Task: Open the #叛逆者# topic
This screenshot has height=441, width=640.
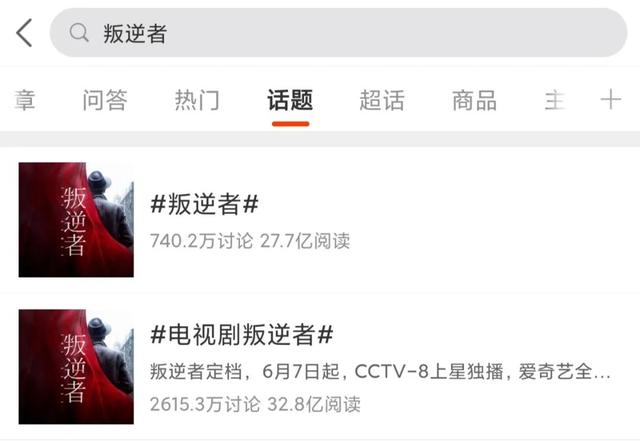Action: (x=205, y=205)
